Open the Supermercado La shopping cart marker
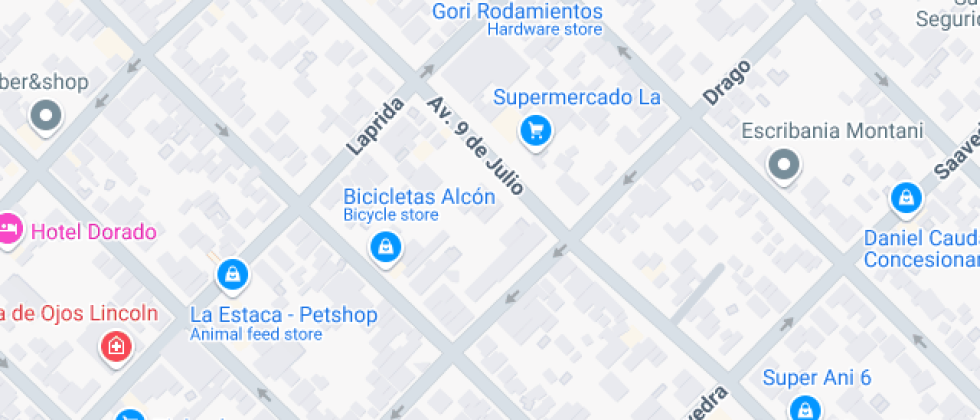The width and height of the screenshot is (980, 420). coord(537,129)
